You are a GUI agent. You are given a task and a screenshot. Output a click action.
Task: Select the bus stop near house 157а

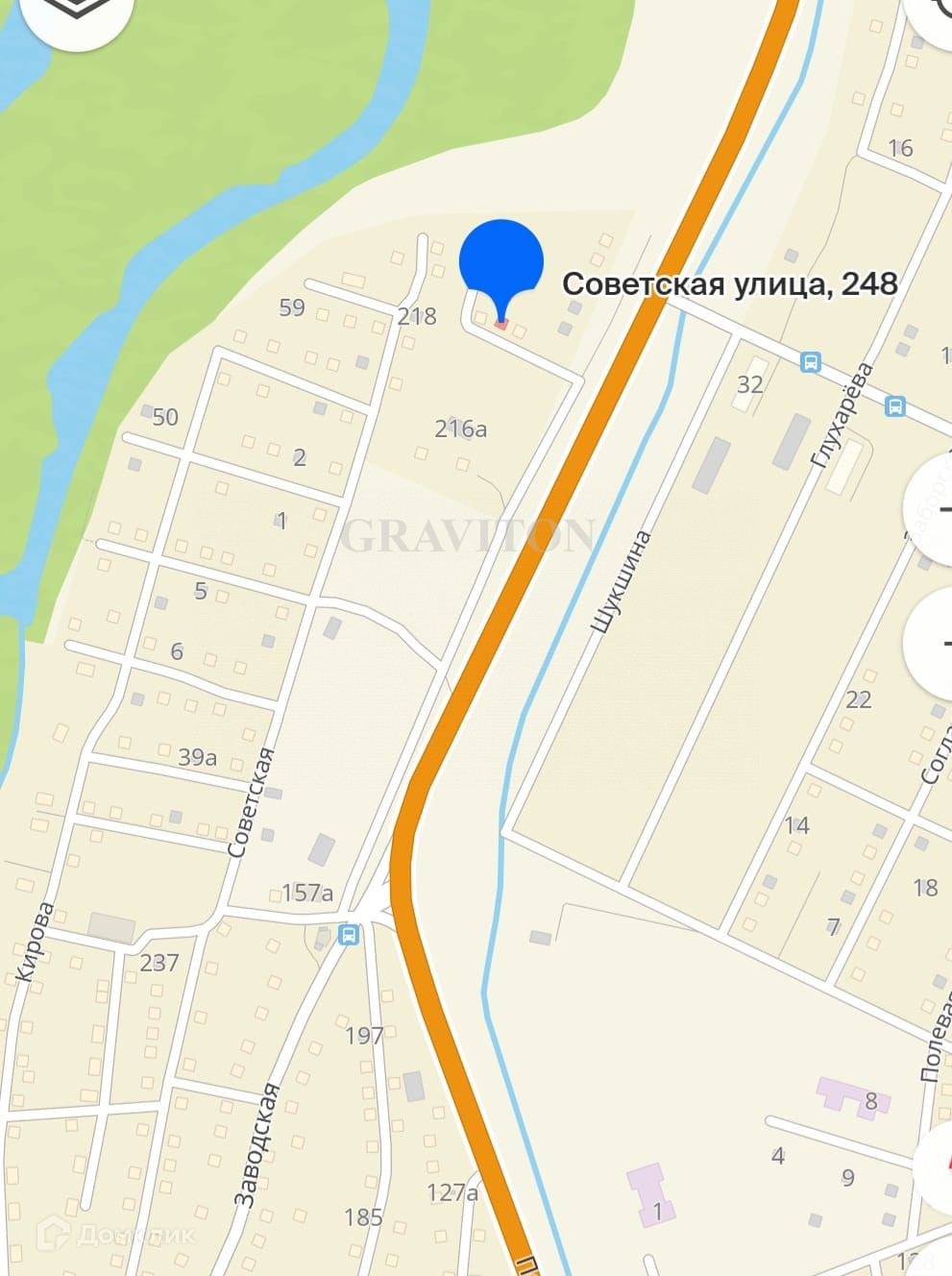coord(350,934)
